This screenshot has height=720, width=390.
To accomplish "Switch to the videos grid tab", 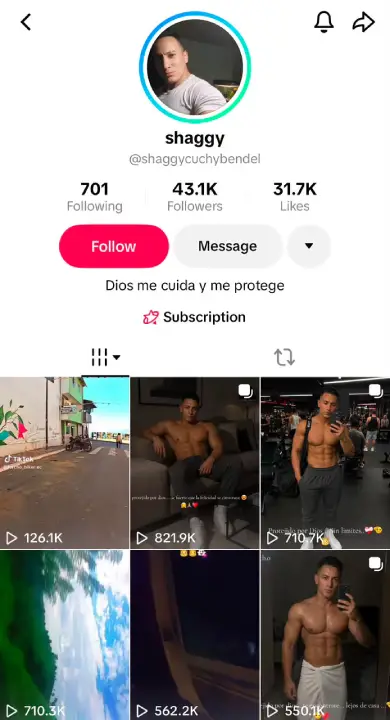I will [x=106, y=357].
